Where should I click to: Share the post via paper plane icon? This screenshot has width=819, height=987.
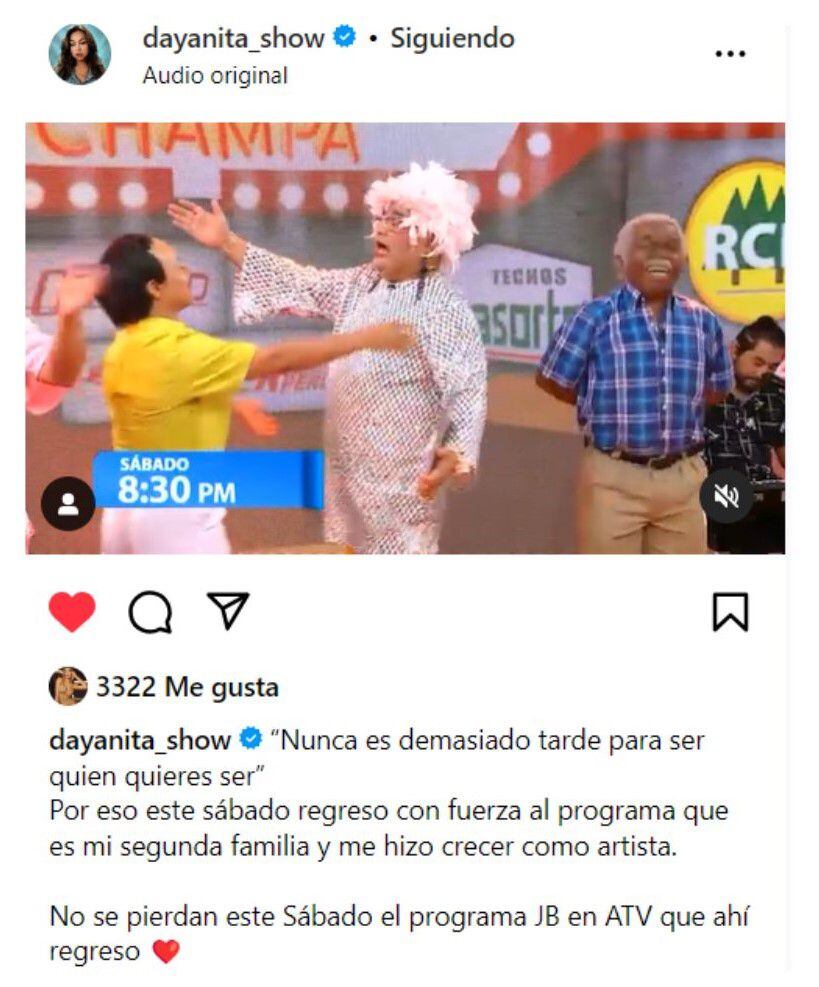(228, 610)
